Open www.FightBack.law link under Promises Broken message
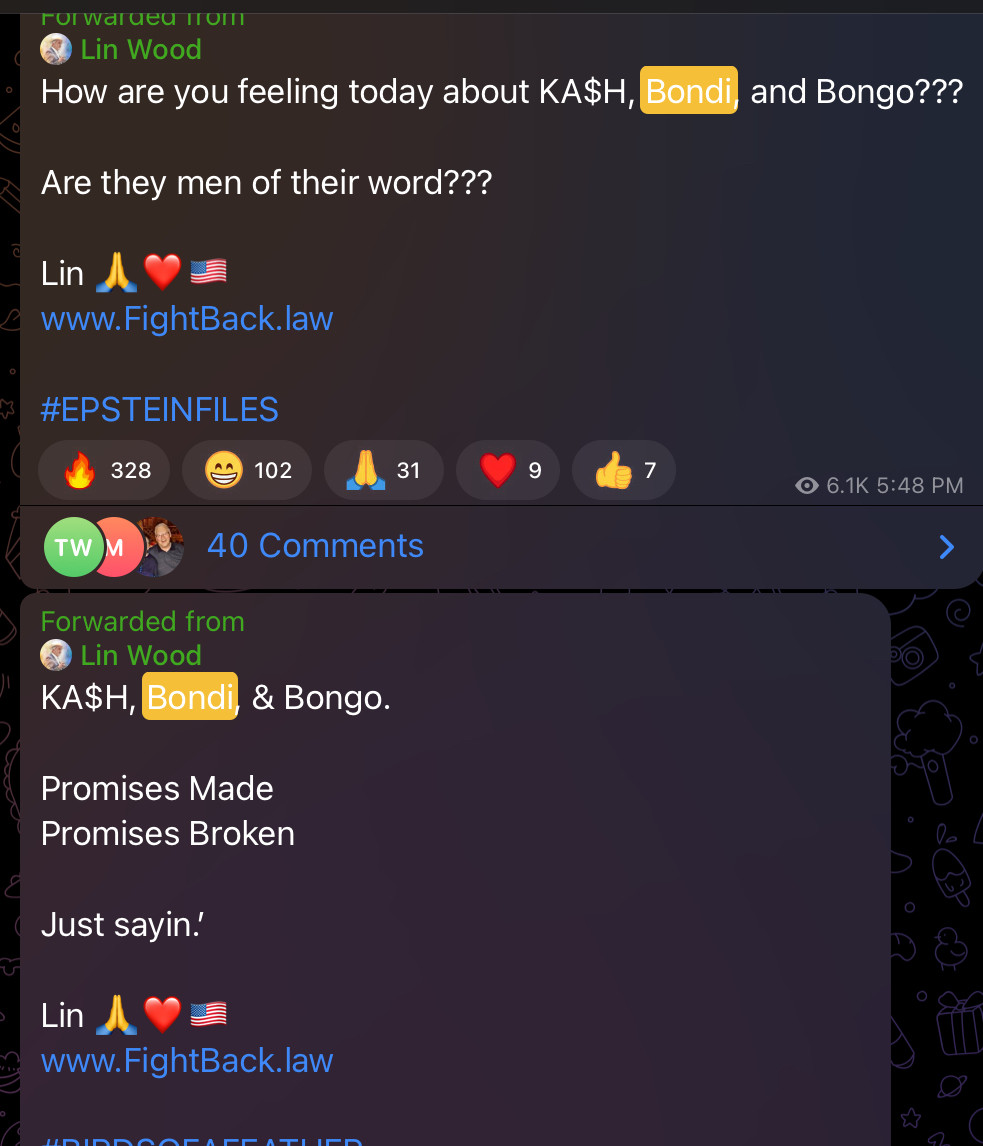 [x=187, y=1060]
